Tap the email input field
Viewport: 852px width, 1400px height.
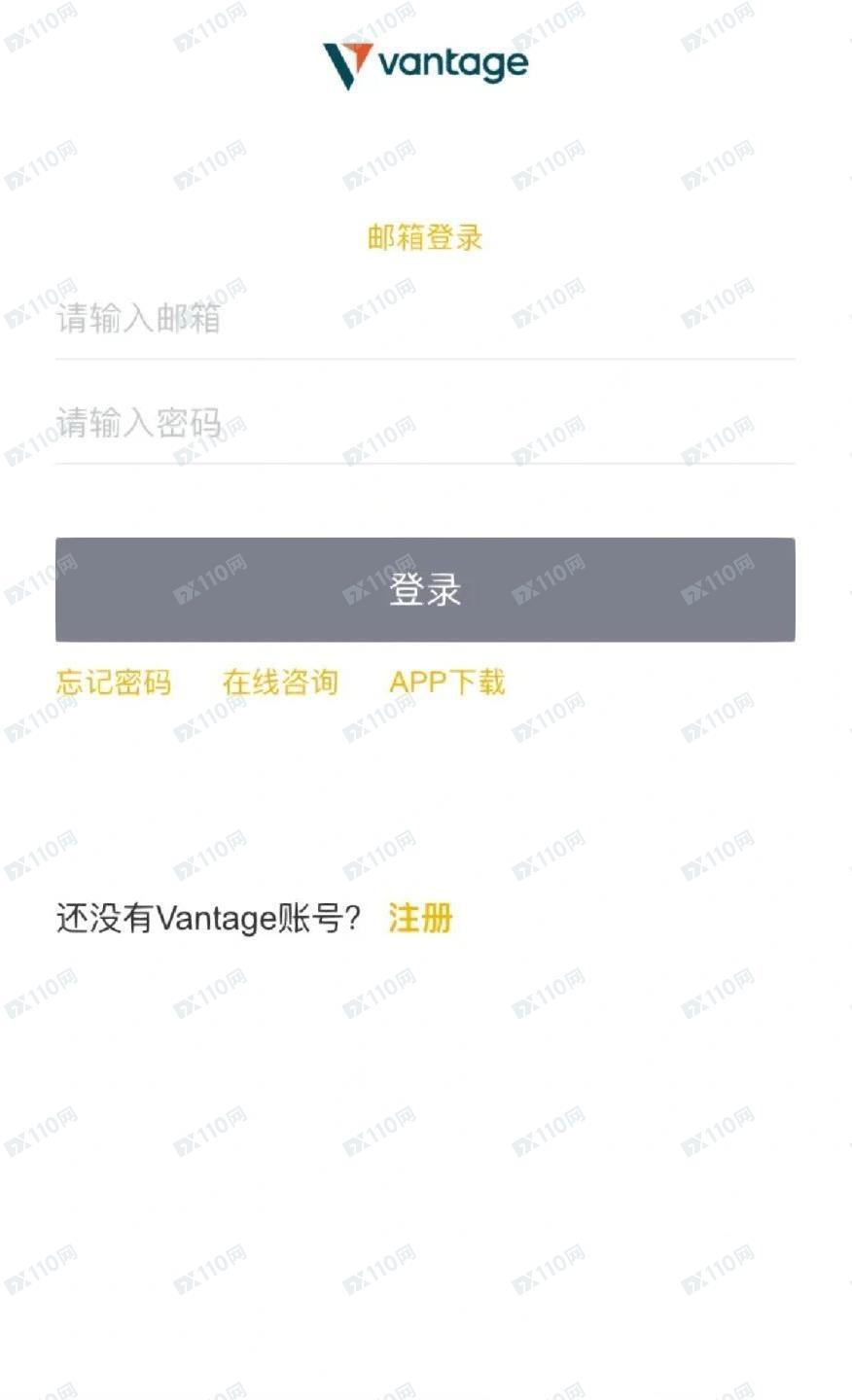tap(424, 319)
